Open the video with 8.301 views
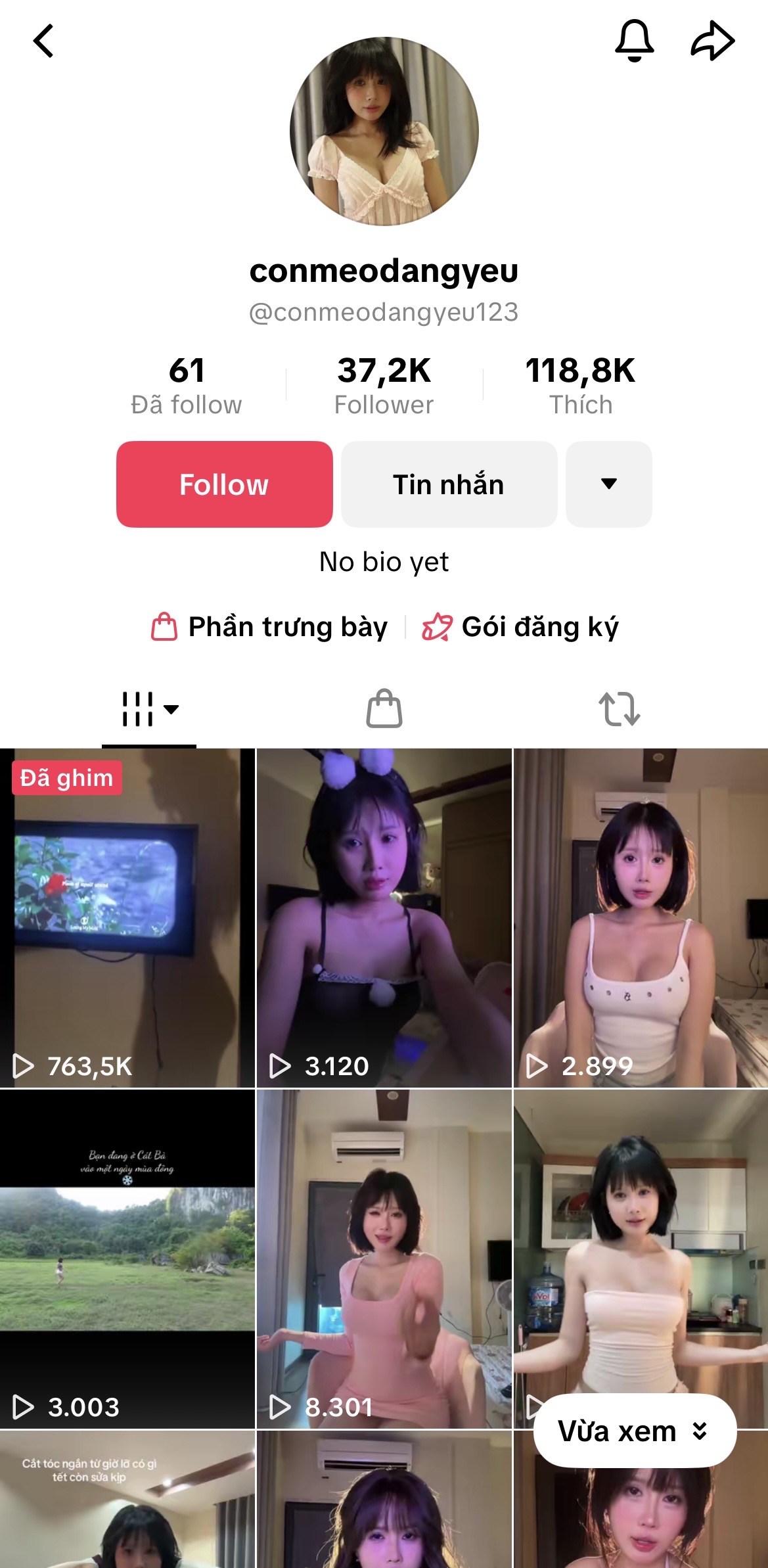The image size is (768, 1568). click(384, 1258)
